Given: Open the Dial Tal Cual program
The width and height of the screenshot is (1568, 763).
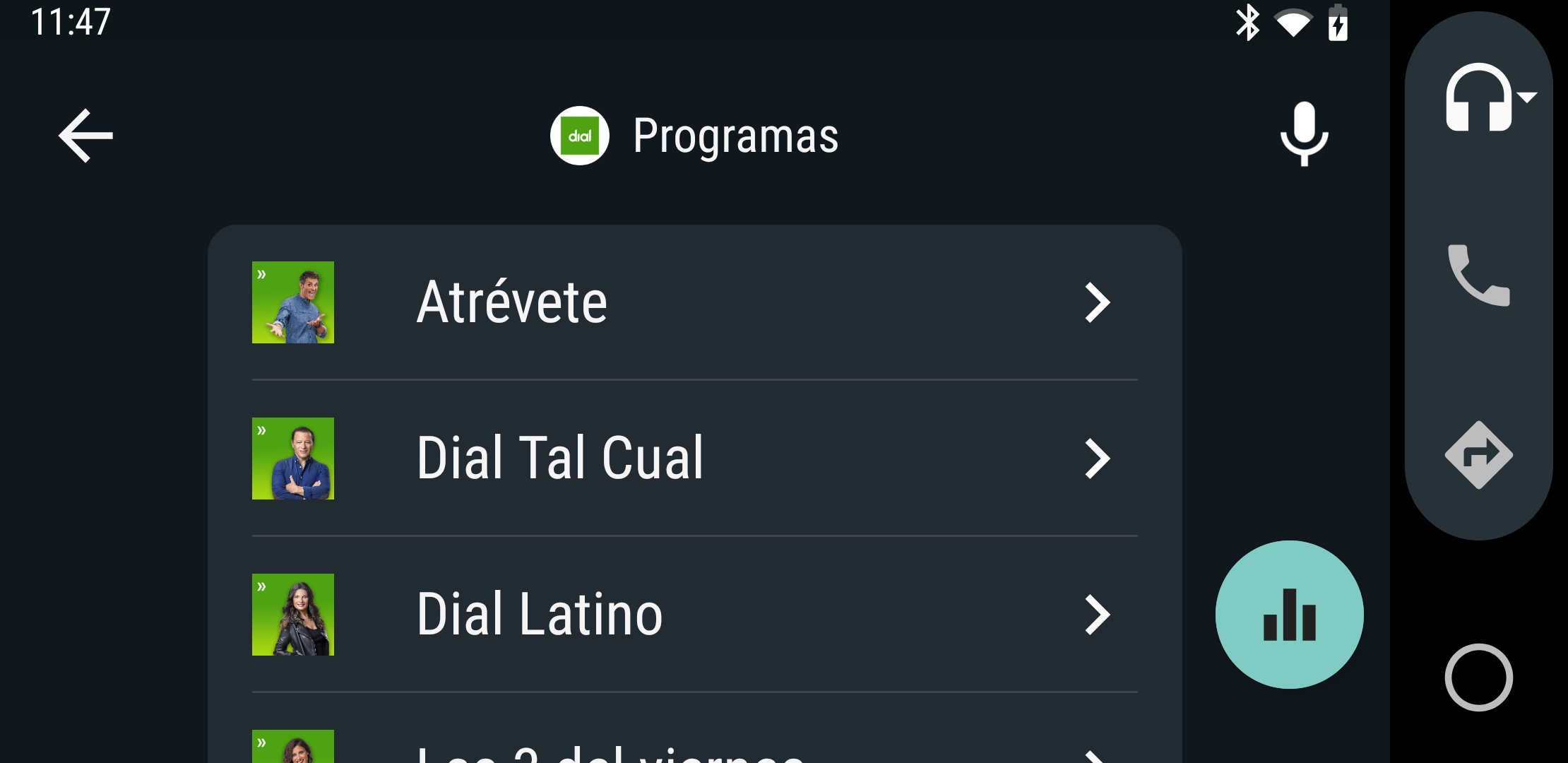Looking at the screenshot, I should (694, 459).
